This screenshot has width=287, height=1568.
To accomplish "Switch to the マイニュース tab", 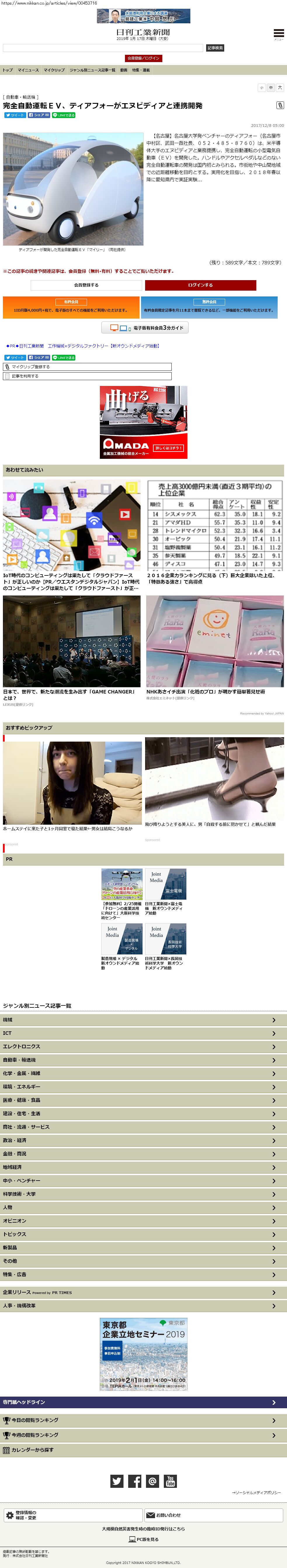I will click(x=28, y=70).
